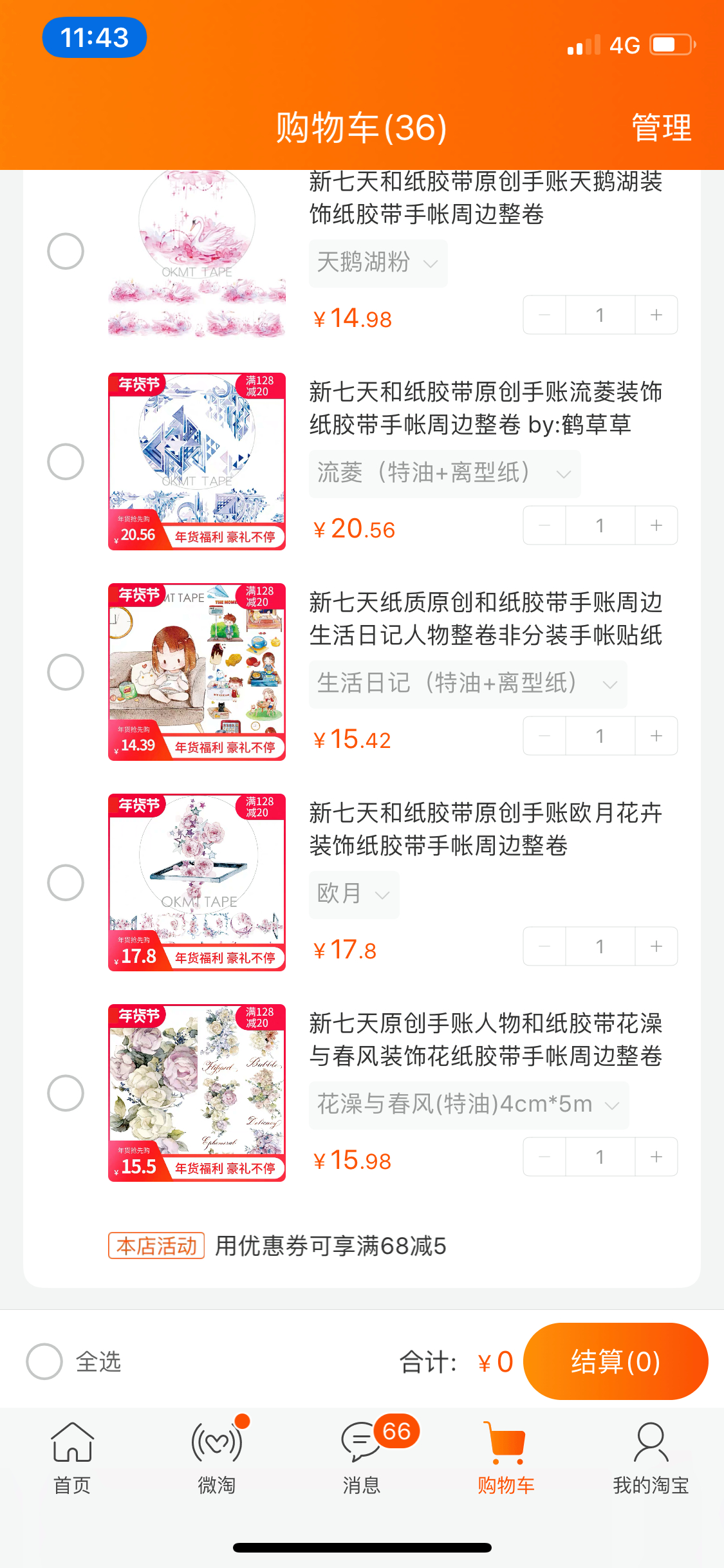The image size is (724, 1568).
Task: Tap 管理 to manage the cart
Action: click(661, 127)
